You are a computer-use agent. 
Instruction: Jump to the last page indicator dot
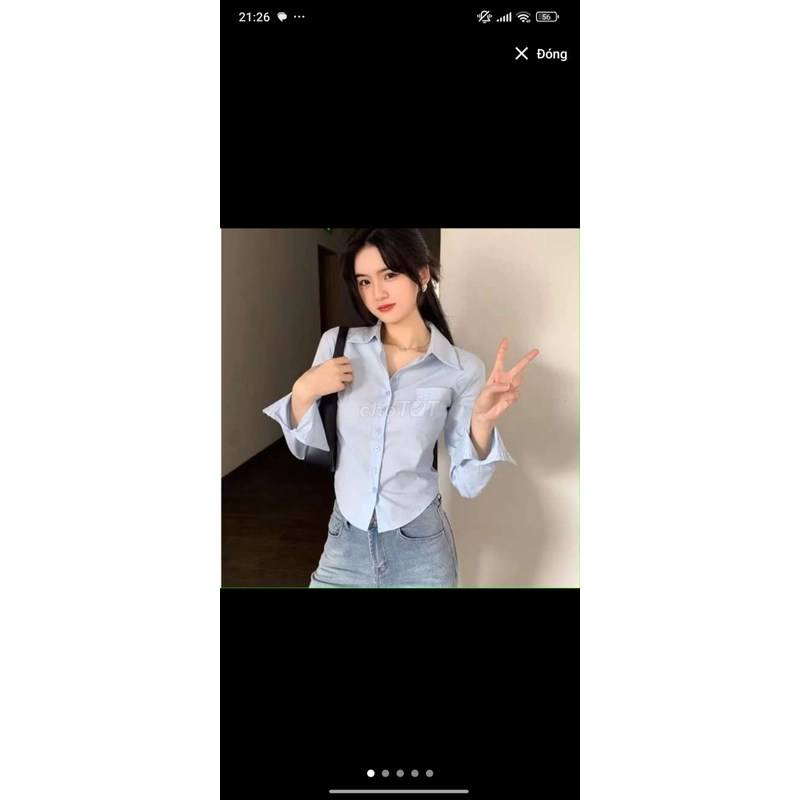[x=430, y=773]
